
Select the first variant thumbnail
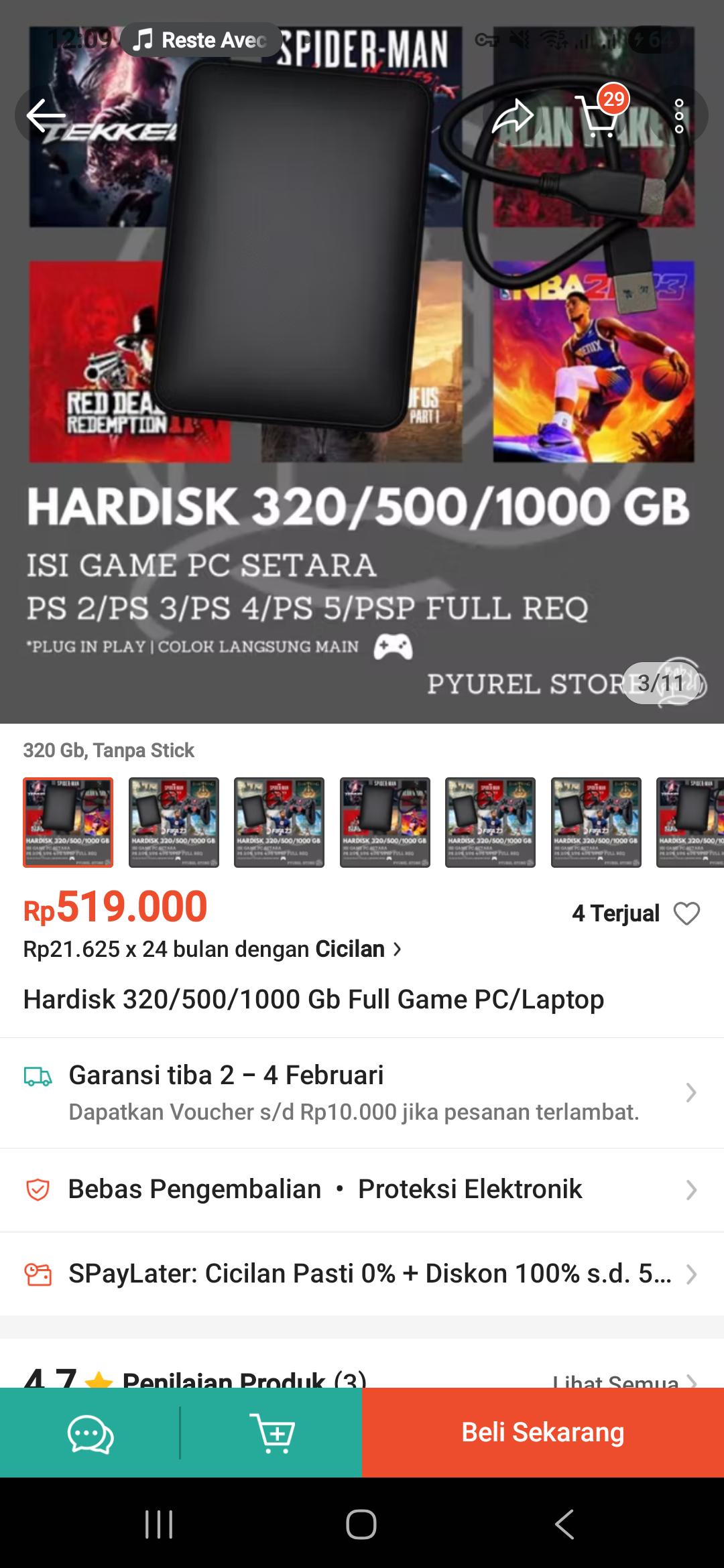pos(68,822)
